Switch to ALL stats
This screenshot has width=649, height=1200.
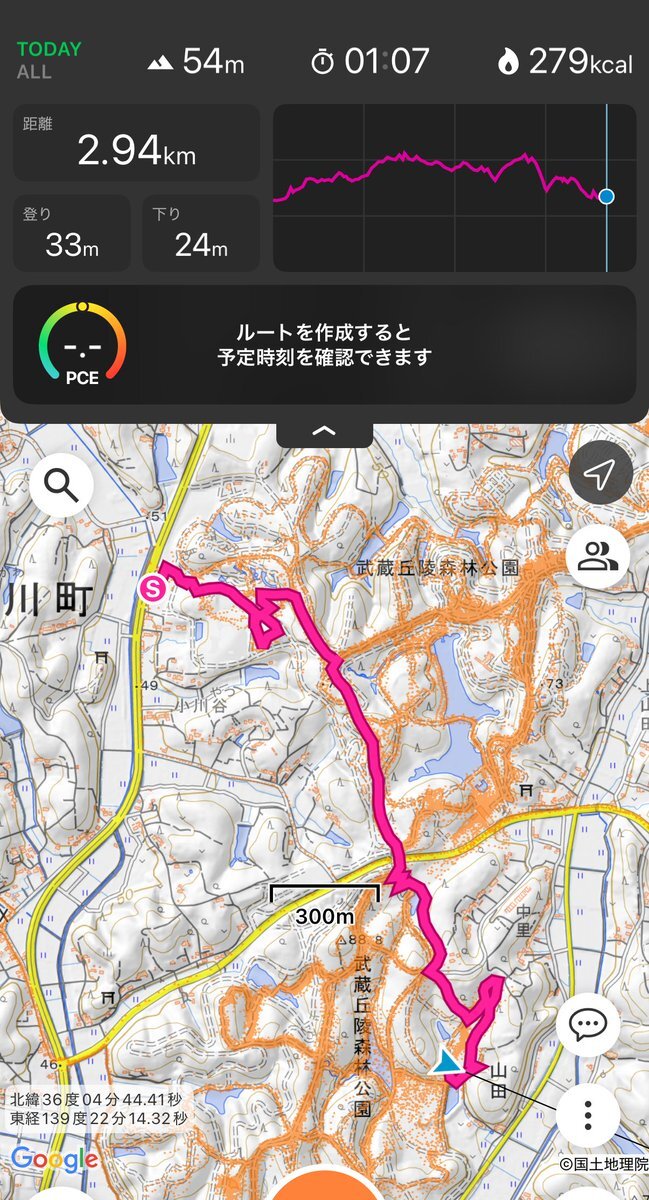34,72
